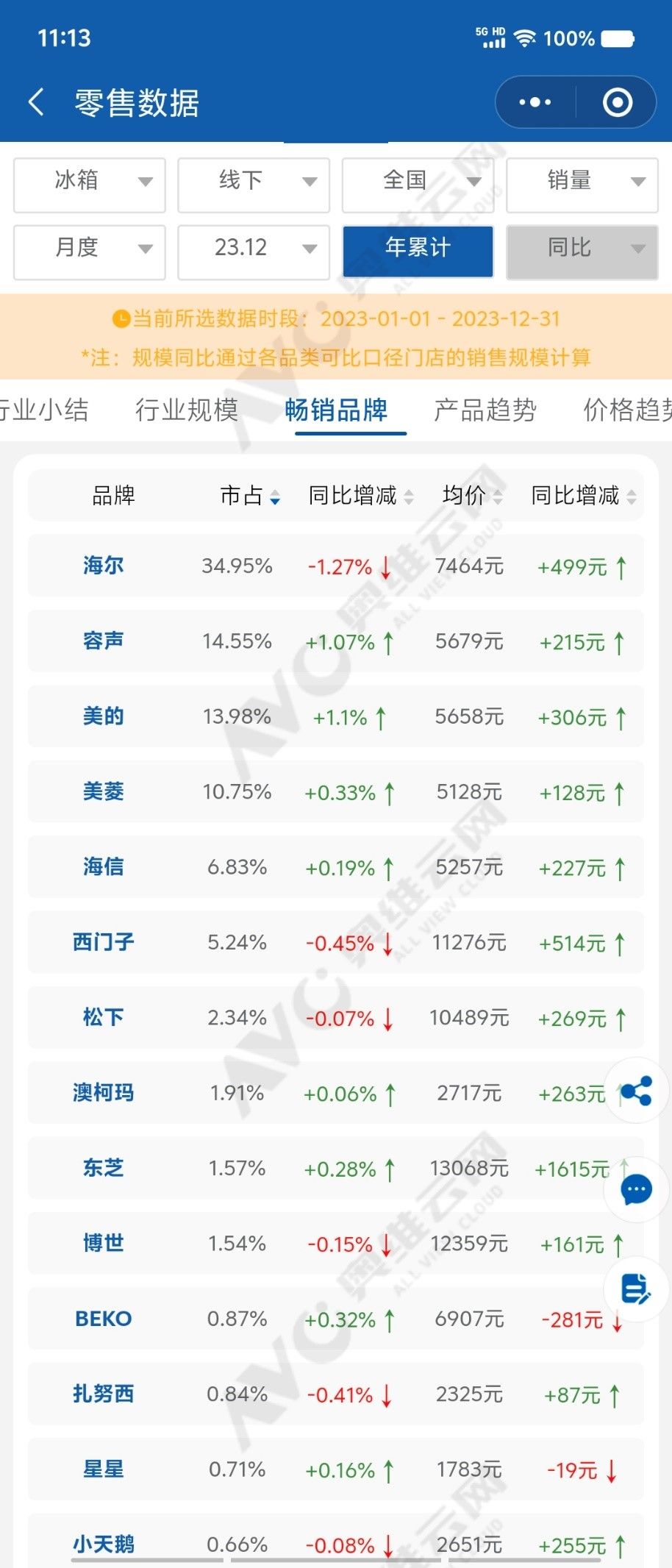Share this page via floating share icon

click(636, 1091)
